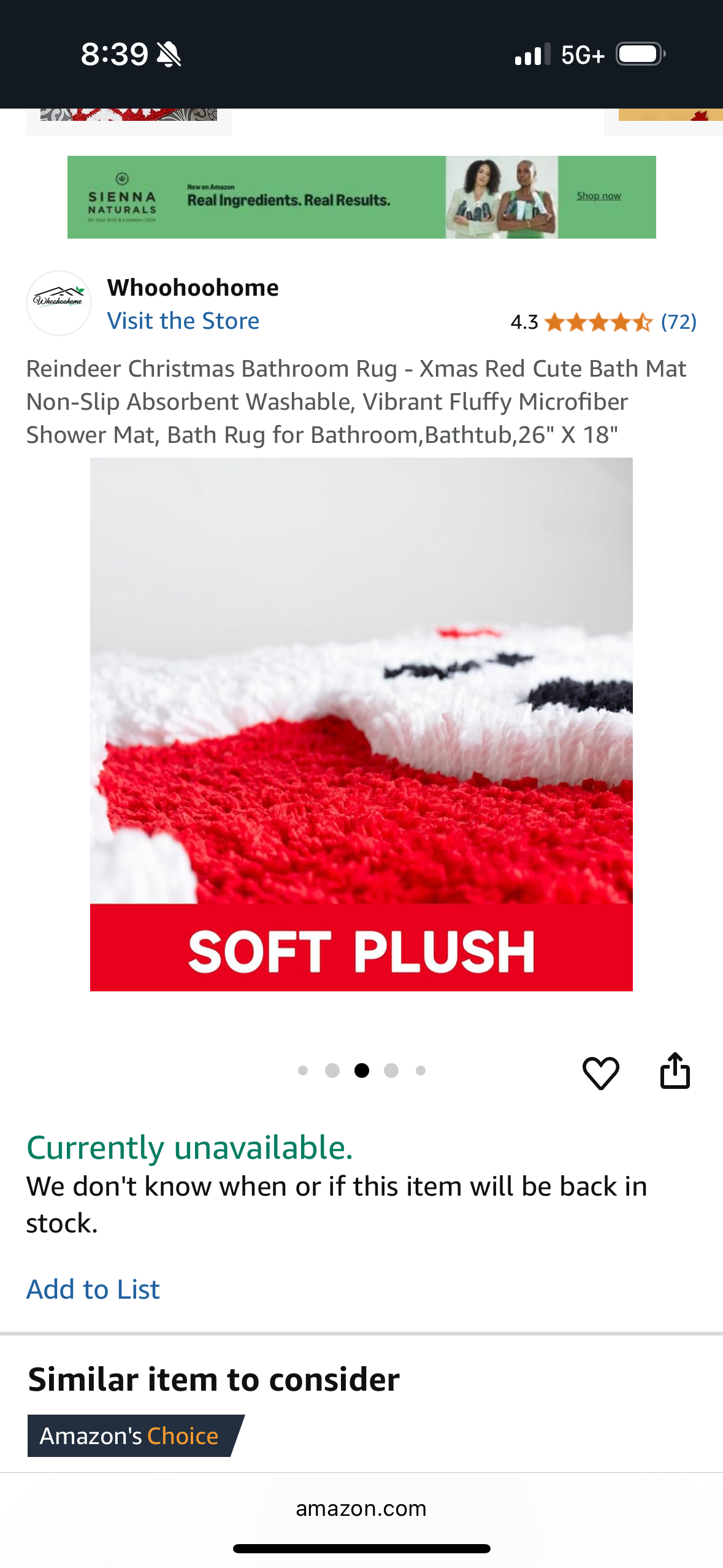Visit the Whoohoohome store
The height and width of the screenshot is (1568, 723).
click(183, 321)
